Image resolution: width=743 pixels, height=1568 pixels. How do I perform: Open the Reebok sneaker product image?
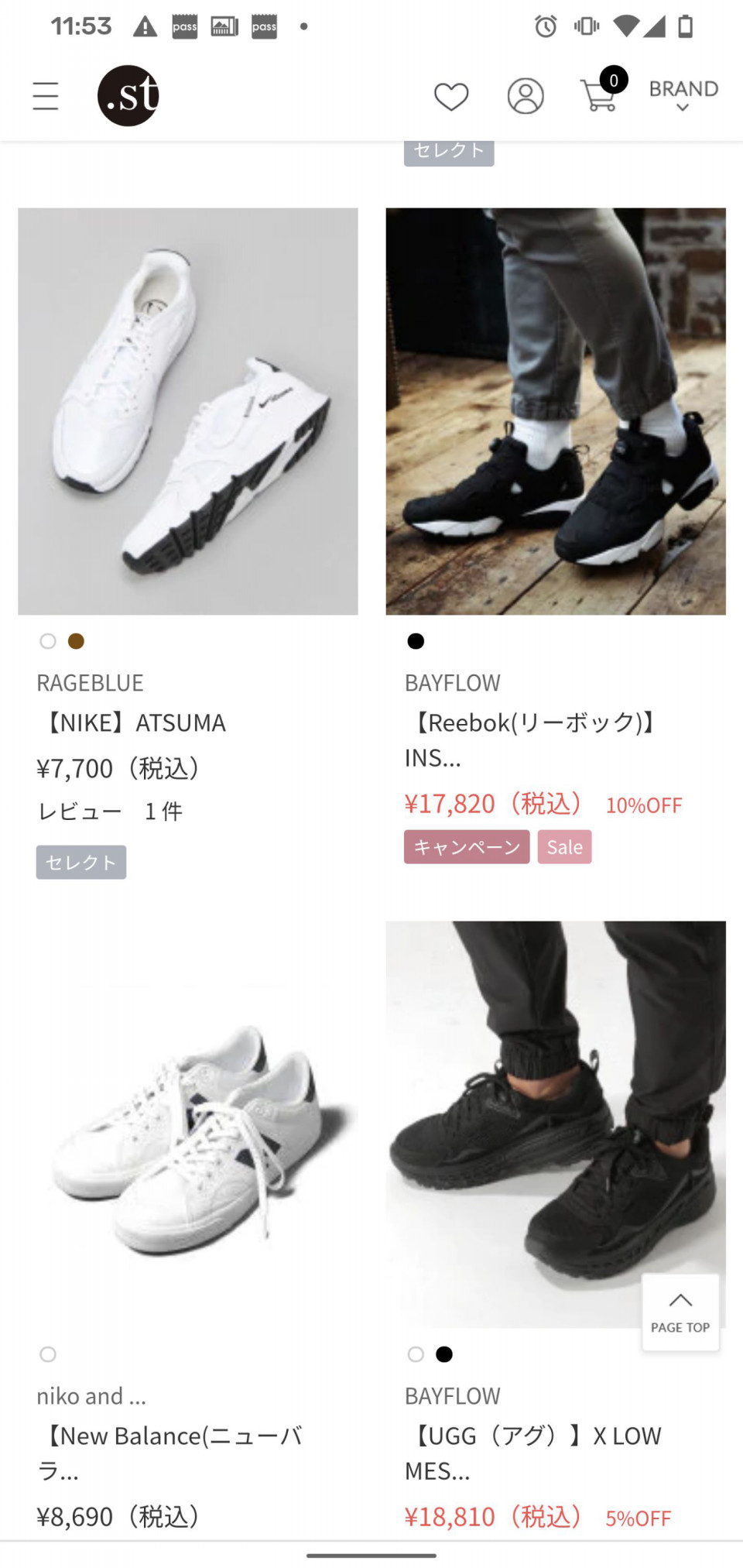[556, 411]
